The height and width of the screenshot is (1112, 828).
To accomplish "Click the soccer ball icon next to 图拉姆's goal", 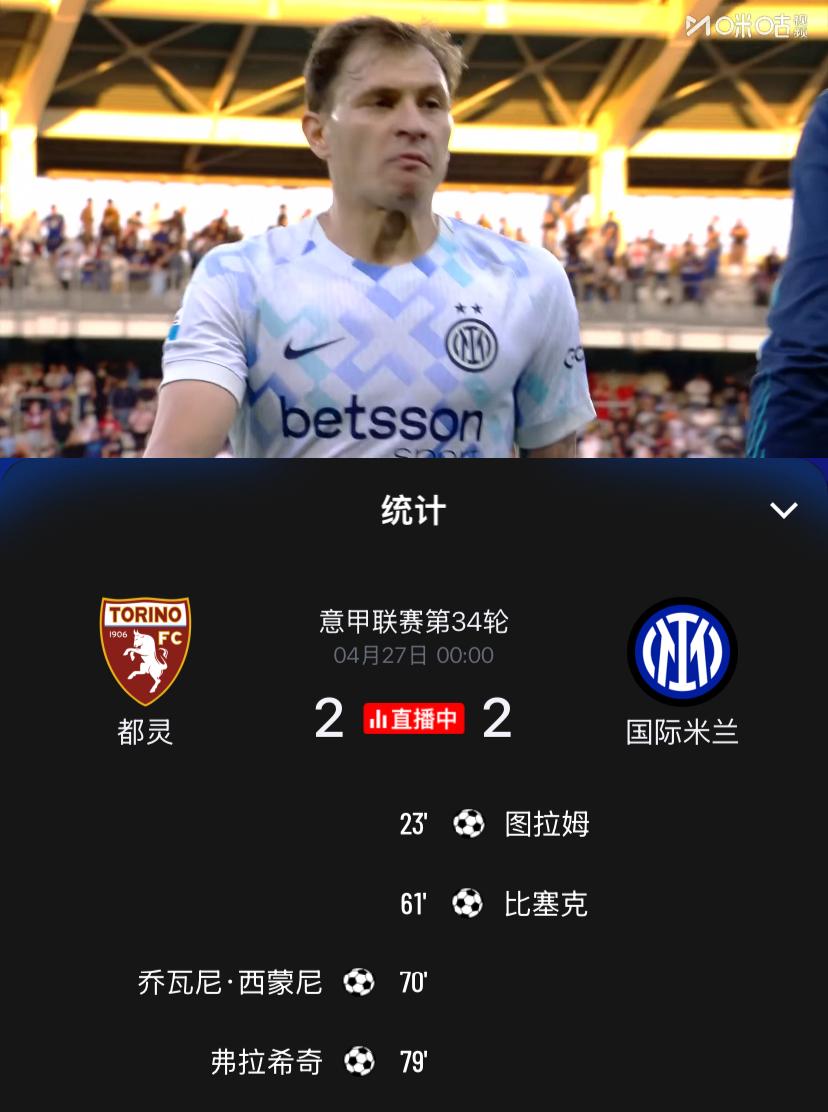I will coord(468,823).
